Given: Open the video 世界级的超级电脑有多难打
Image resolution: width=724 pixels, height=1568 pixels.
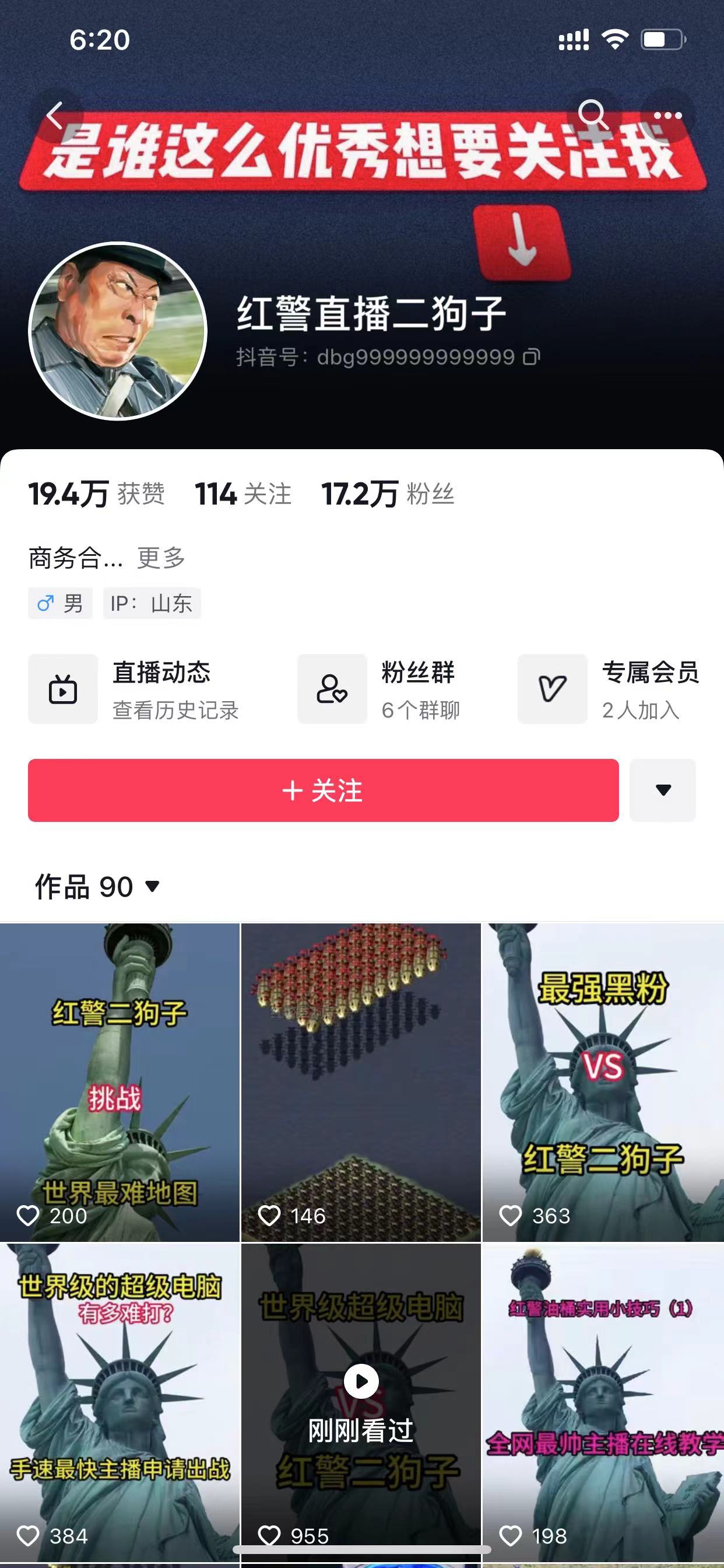Looking at the screenshot, I should [120, 1400].
